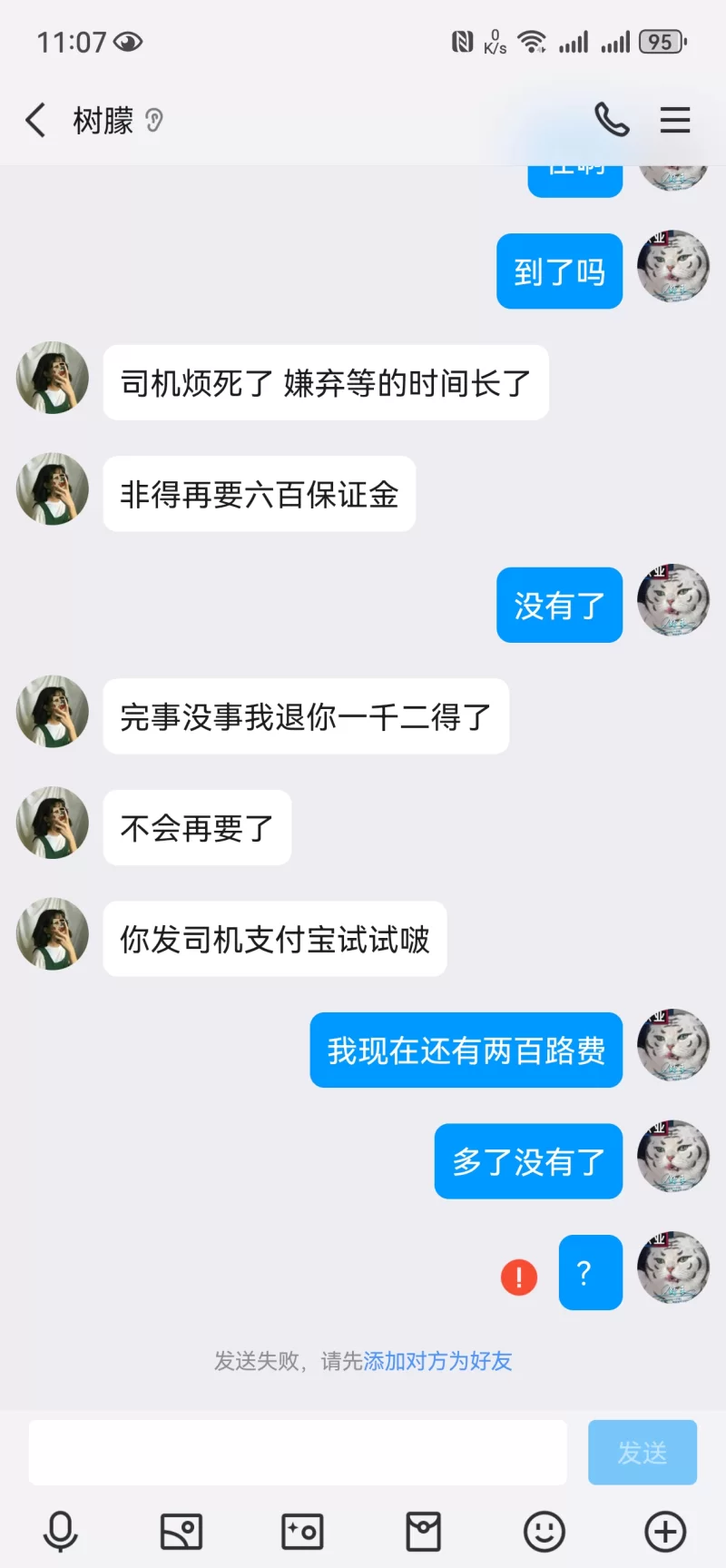Image resolution: width=726 pixels, height=1568 pixels.
Task: Go back from the chat
Action: click(36, 120)
